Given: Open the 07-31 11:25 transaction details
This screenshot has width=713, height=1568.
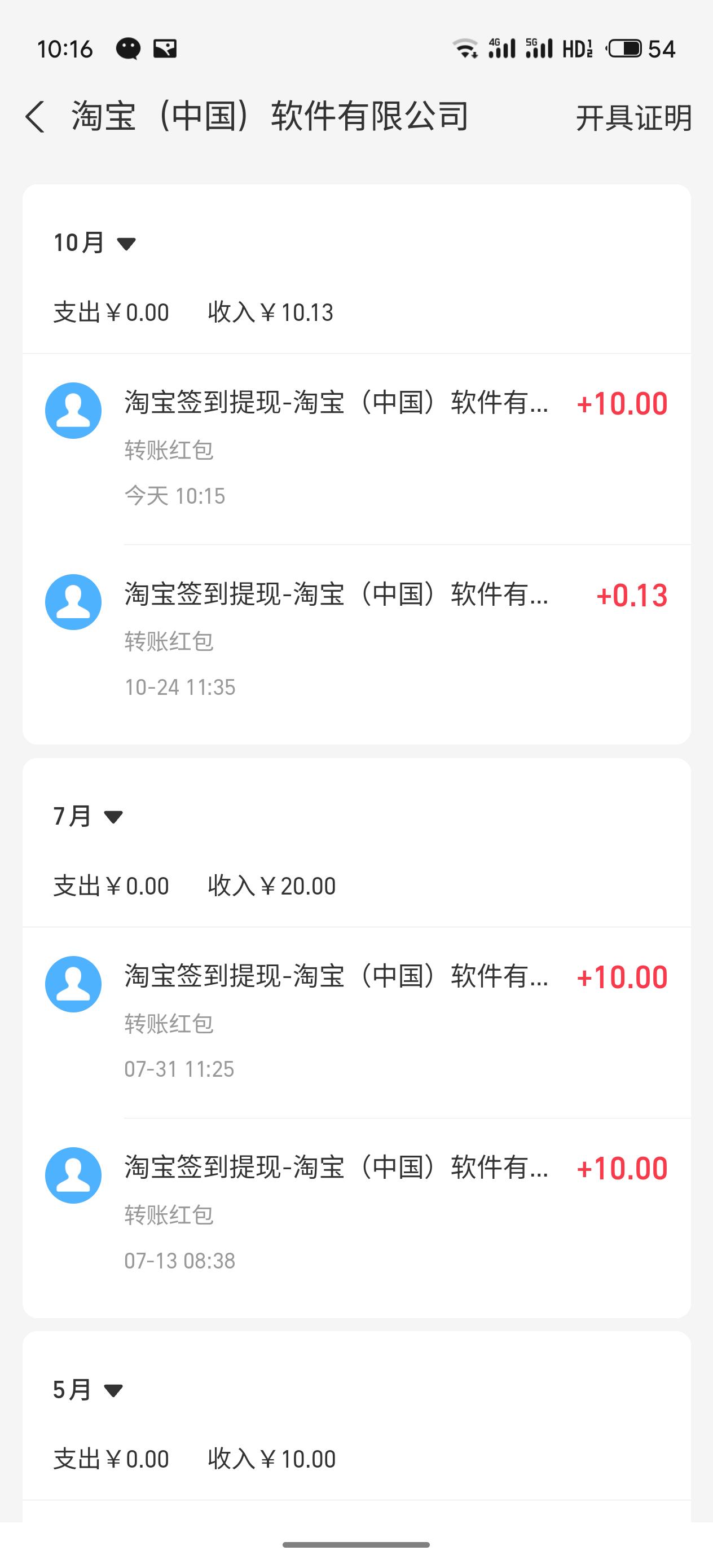Looking at the screenshot, I should pyautogui.click(x=356, y=1022).
